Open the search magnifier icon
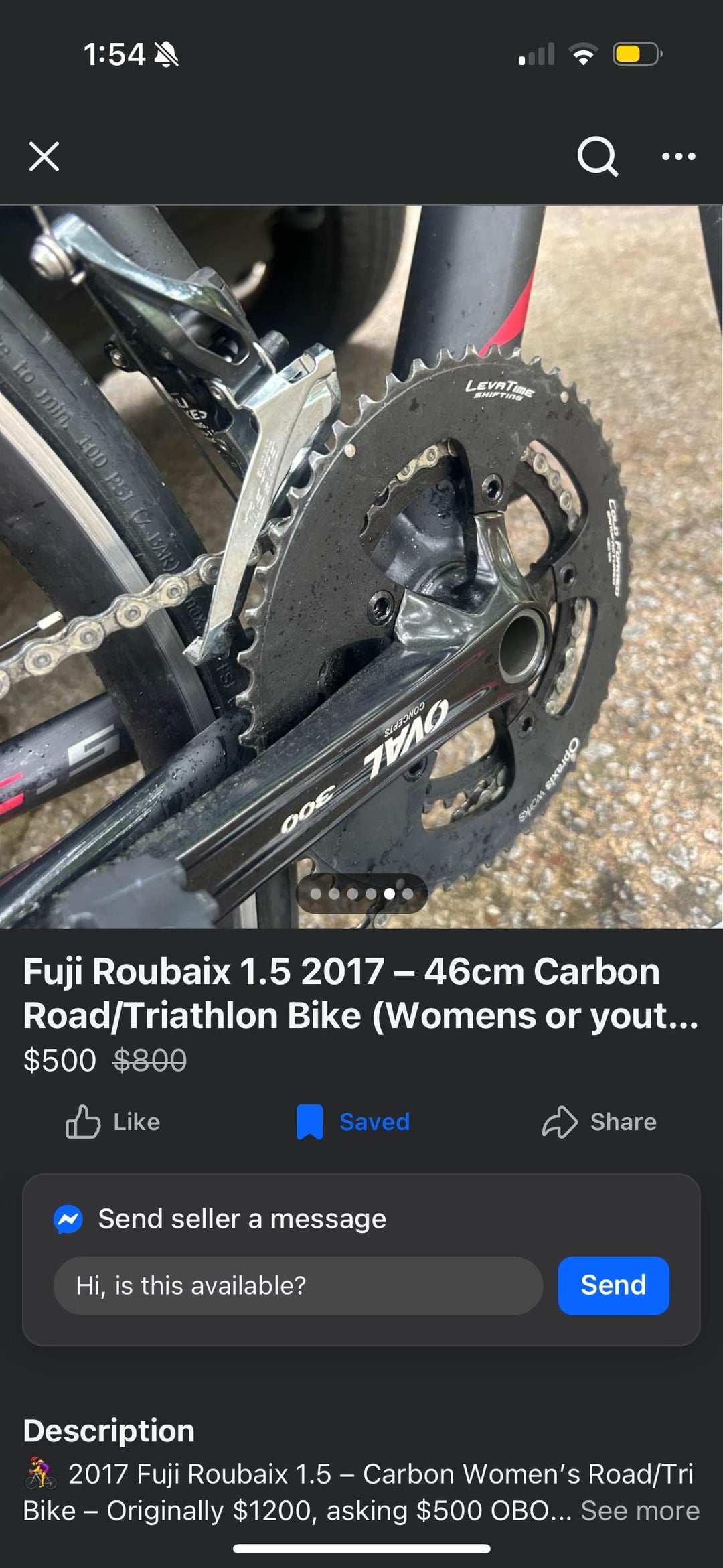Image resolution: width=723 pixels, height=1568 pixels. [x=597, y=157]
